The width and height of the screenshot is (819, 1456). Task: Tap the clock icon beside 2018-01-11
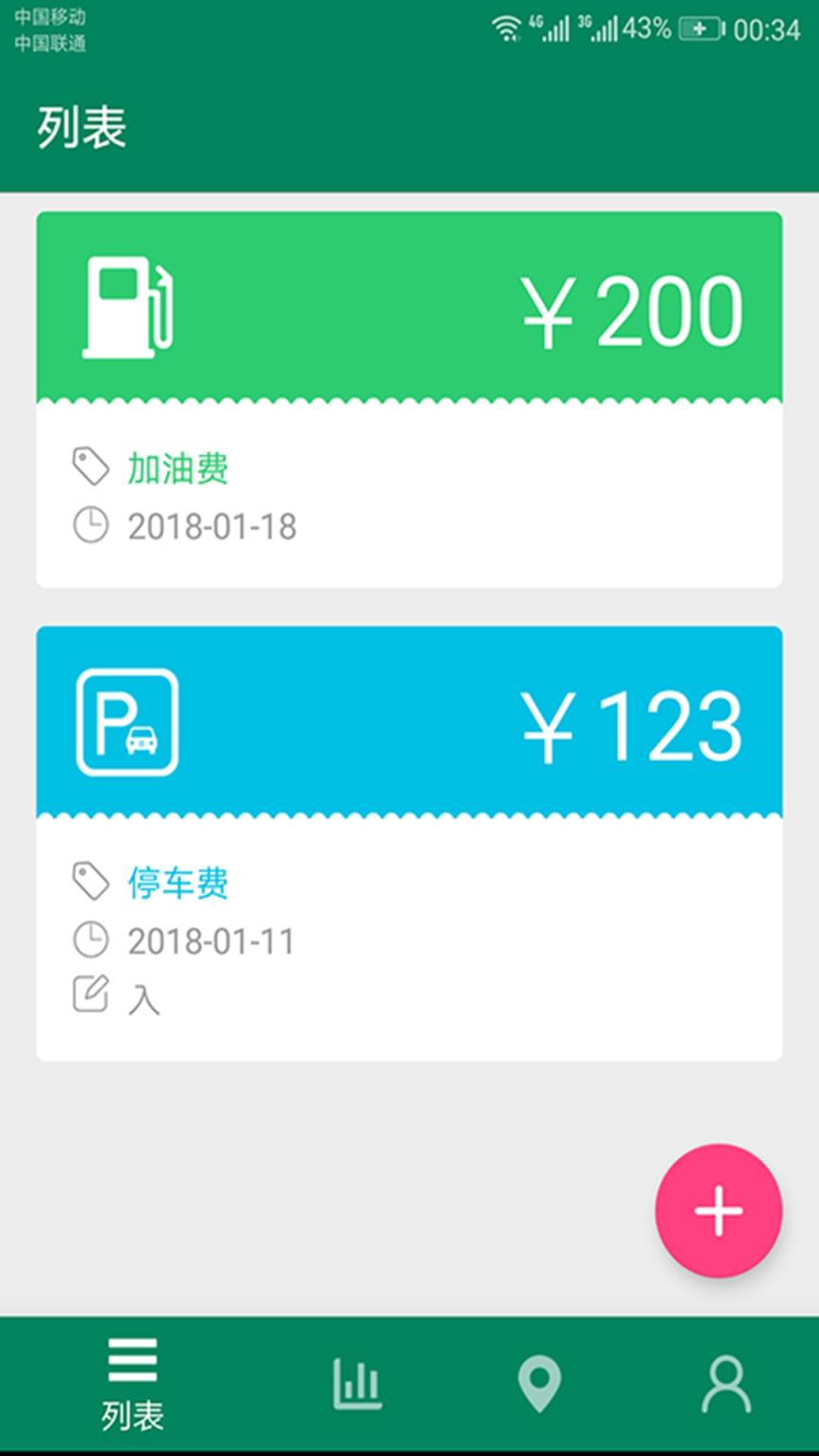91,941
